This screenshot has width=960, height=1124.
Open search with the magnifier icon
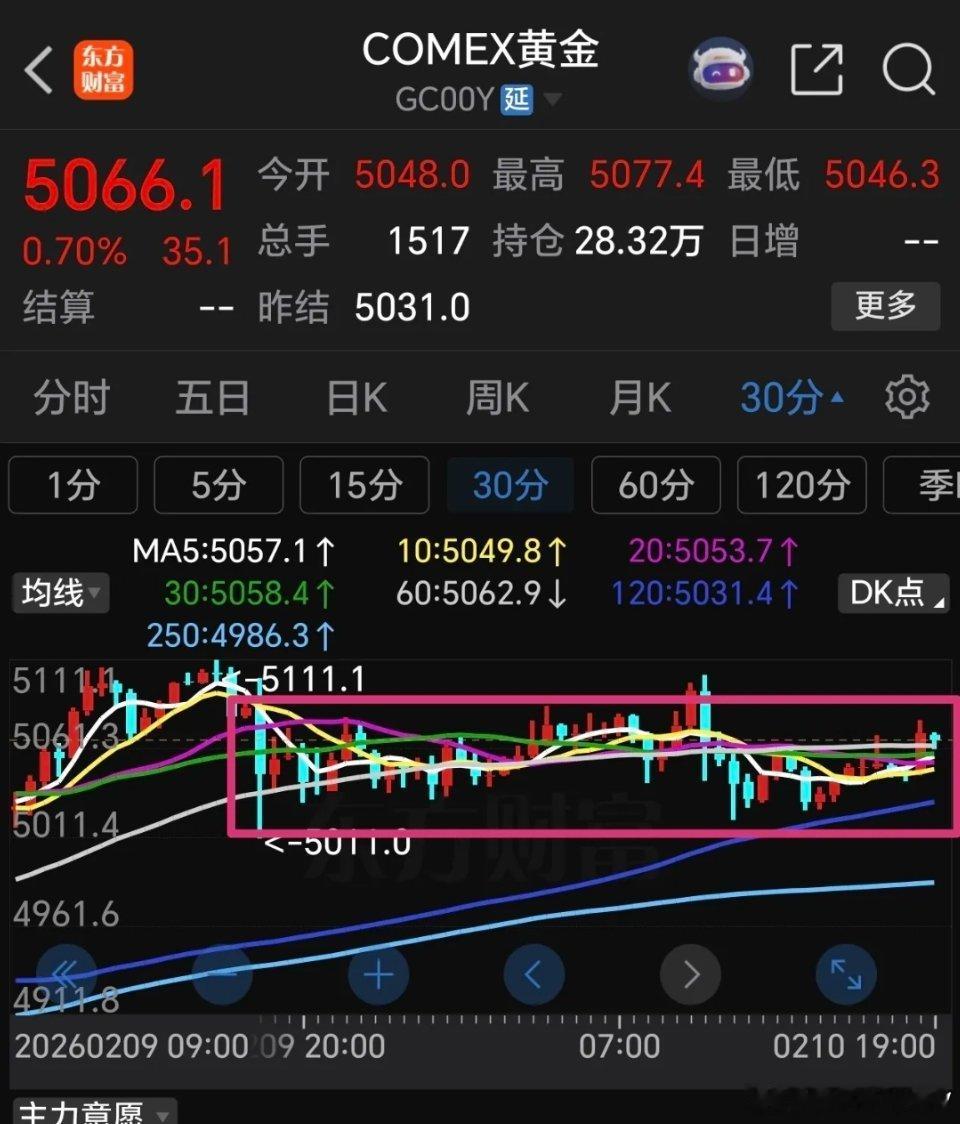click(x=908, y=68)
